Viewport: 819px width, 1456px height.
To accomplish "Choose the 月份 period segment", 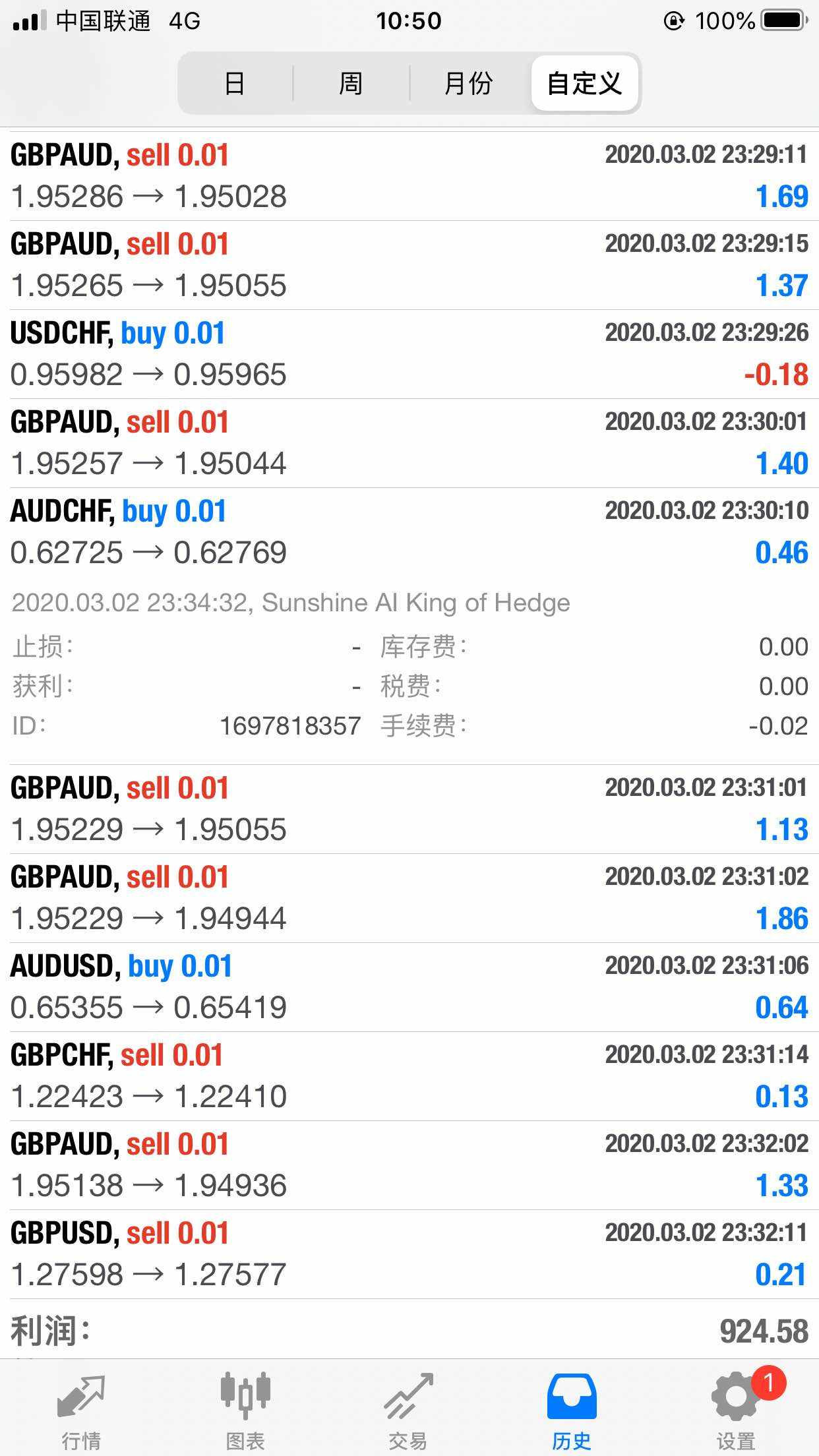I will point(469,83).
